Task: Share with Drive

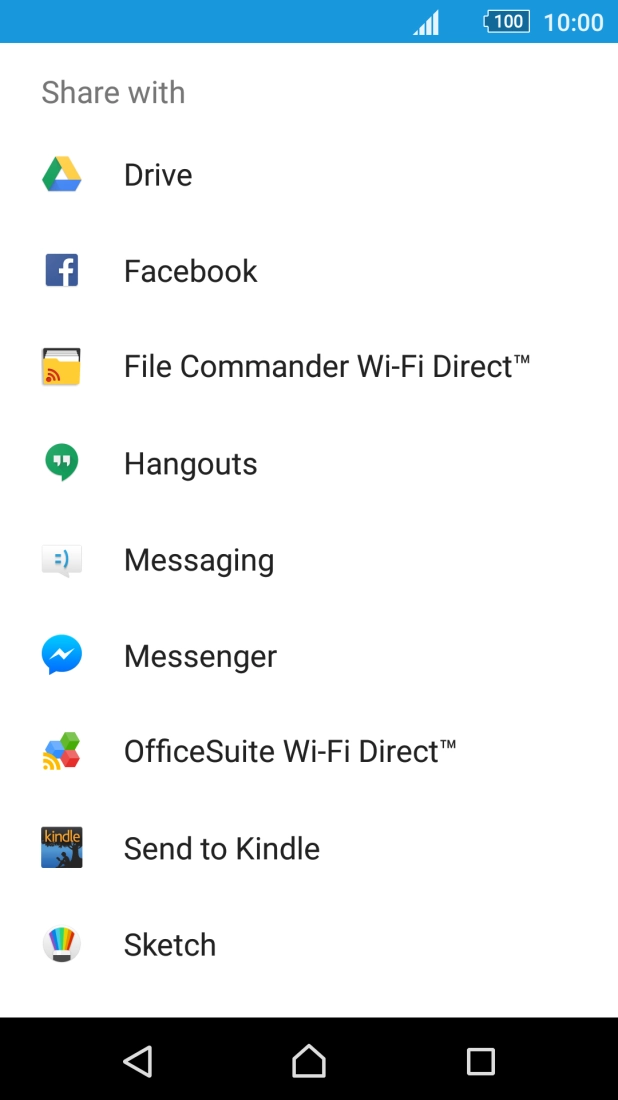Action: pyautogui.click(x=309, y=175)
